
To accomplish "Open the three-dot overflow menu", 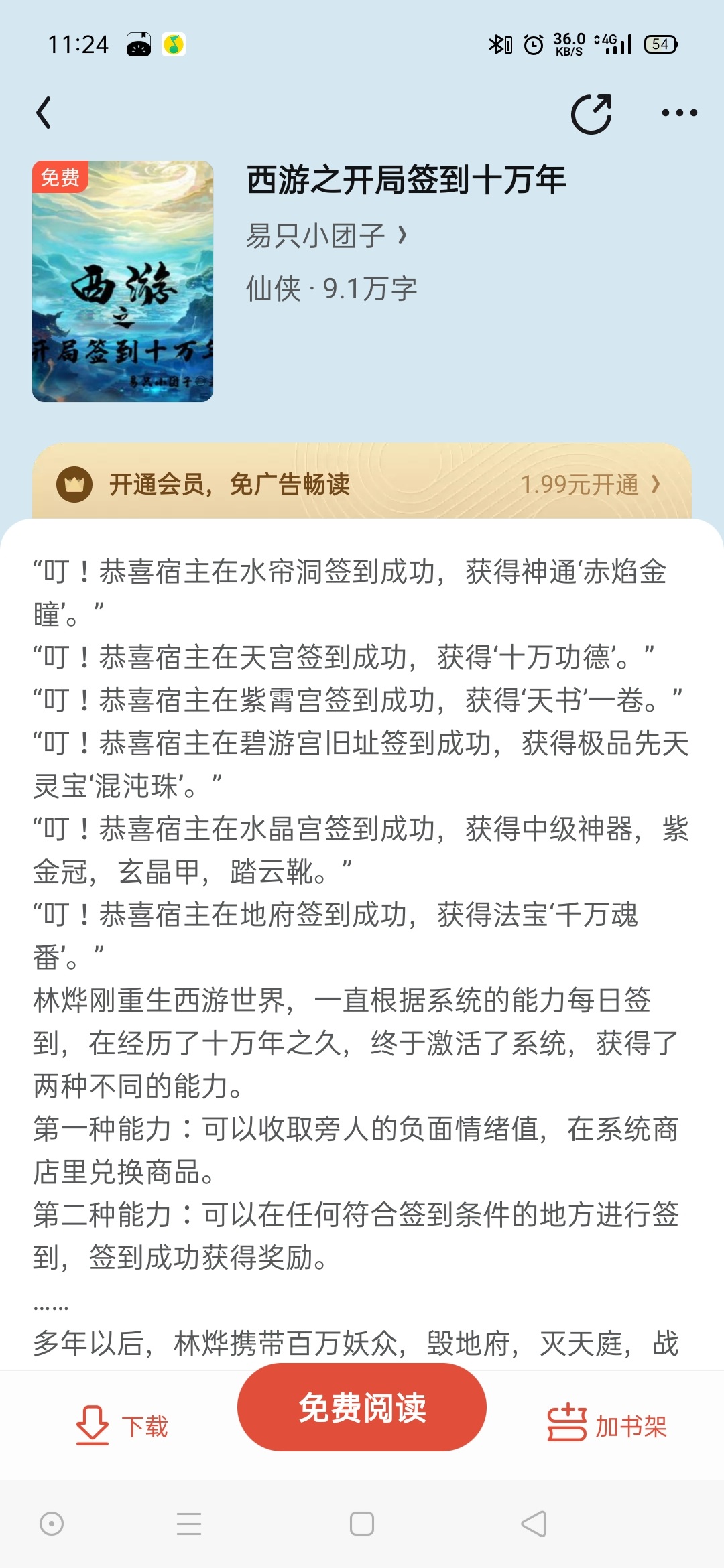I will click(679, 113).
